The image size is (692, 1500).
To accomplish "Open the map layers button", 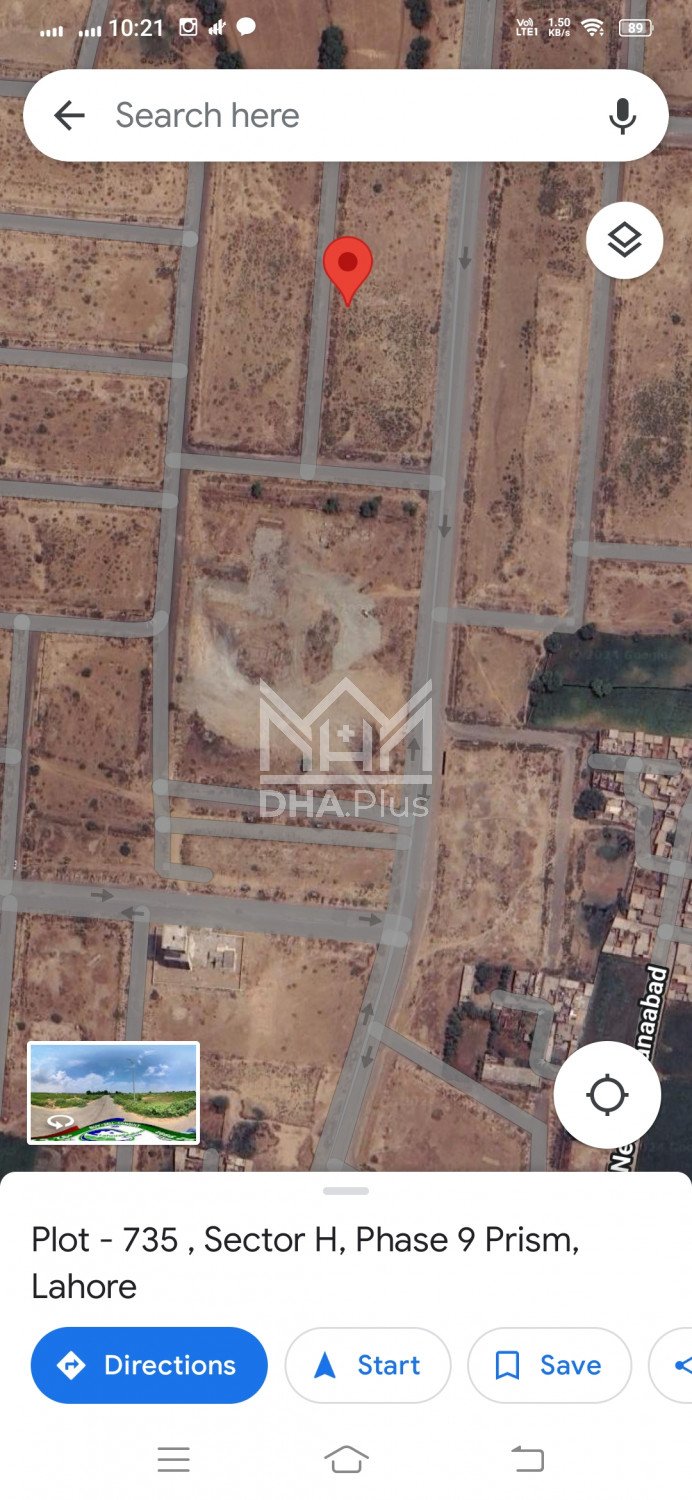I will tap(624, 240).
